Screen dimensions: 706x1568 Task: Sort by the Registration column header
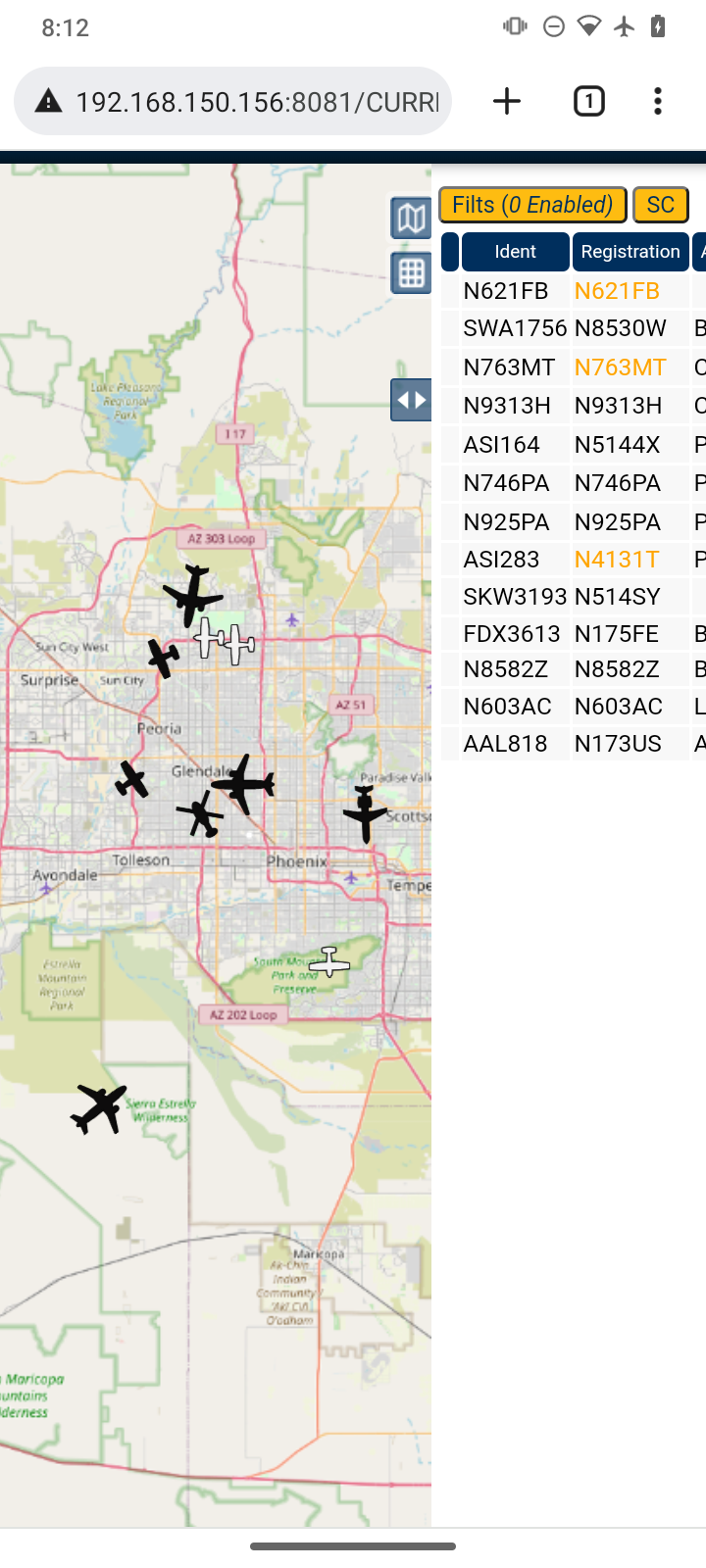(x=630, y=252)
